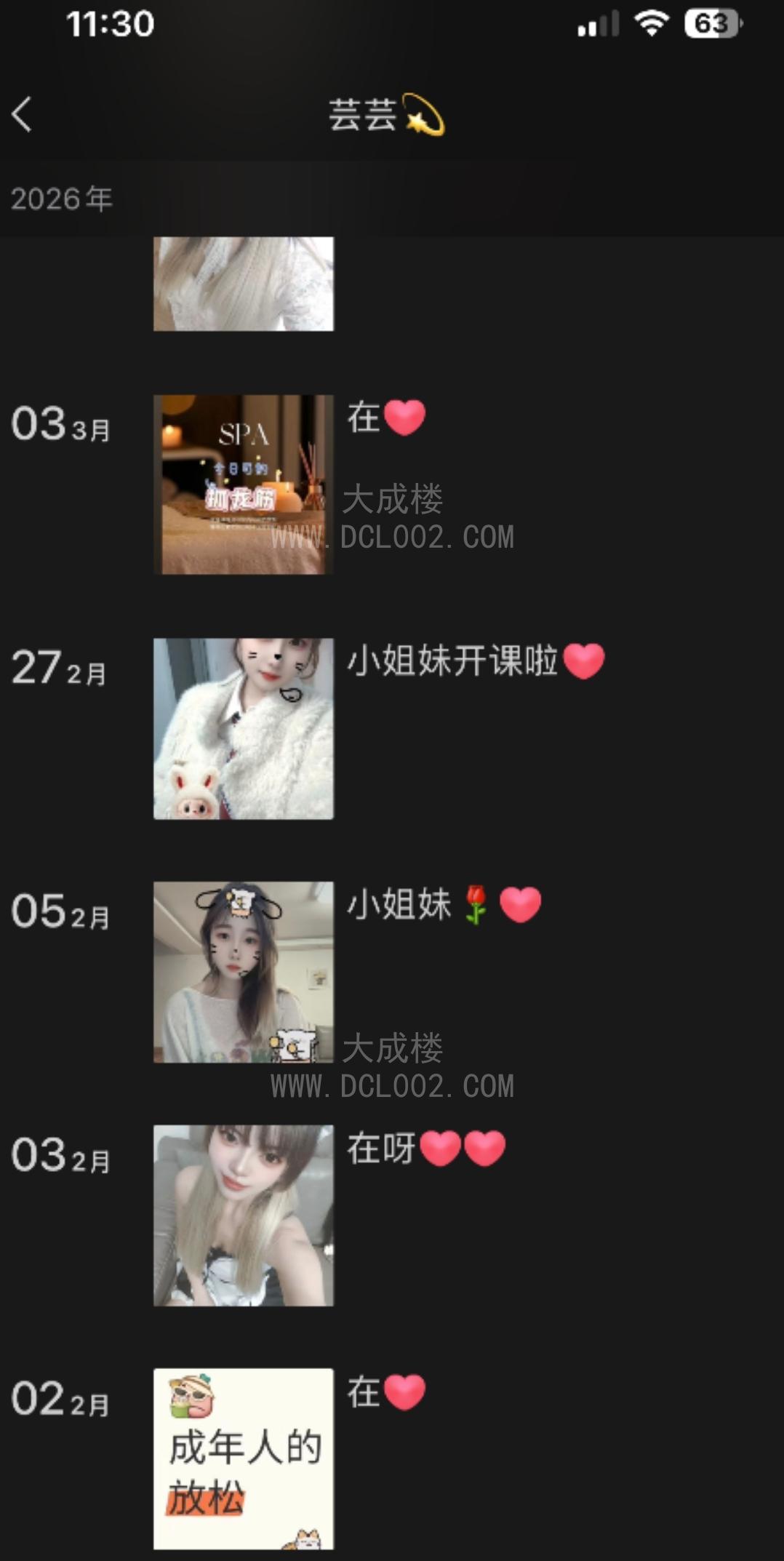This screenshot has width=784, height=1561.
Task: Tap the 成年人的放松 sticker image
Action: [x=244, y=1455]
